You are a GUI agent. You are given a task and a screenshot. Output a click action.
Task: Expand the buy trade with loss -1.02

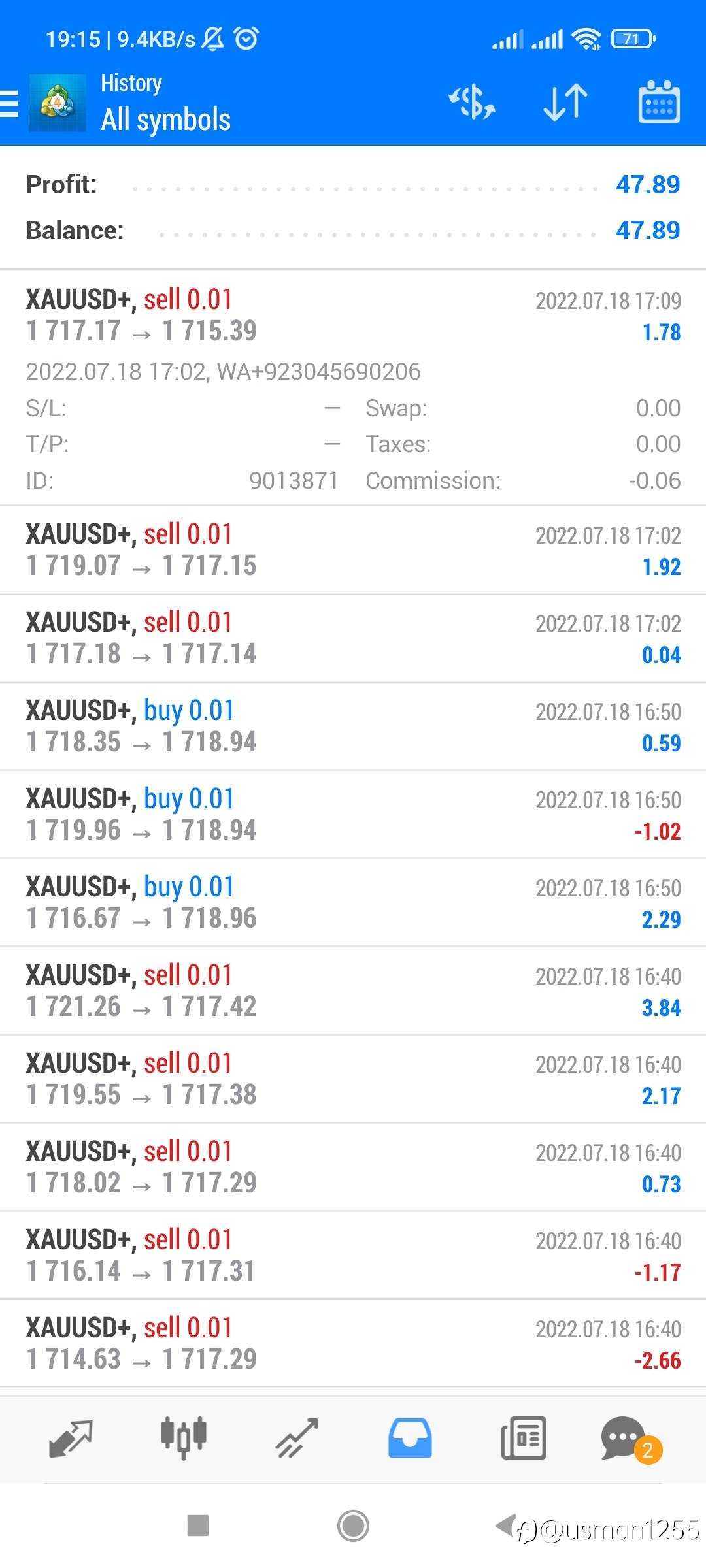(353, 815)
